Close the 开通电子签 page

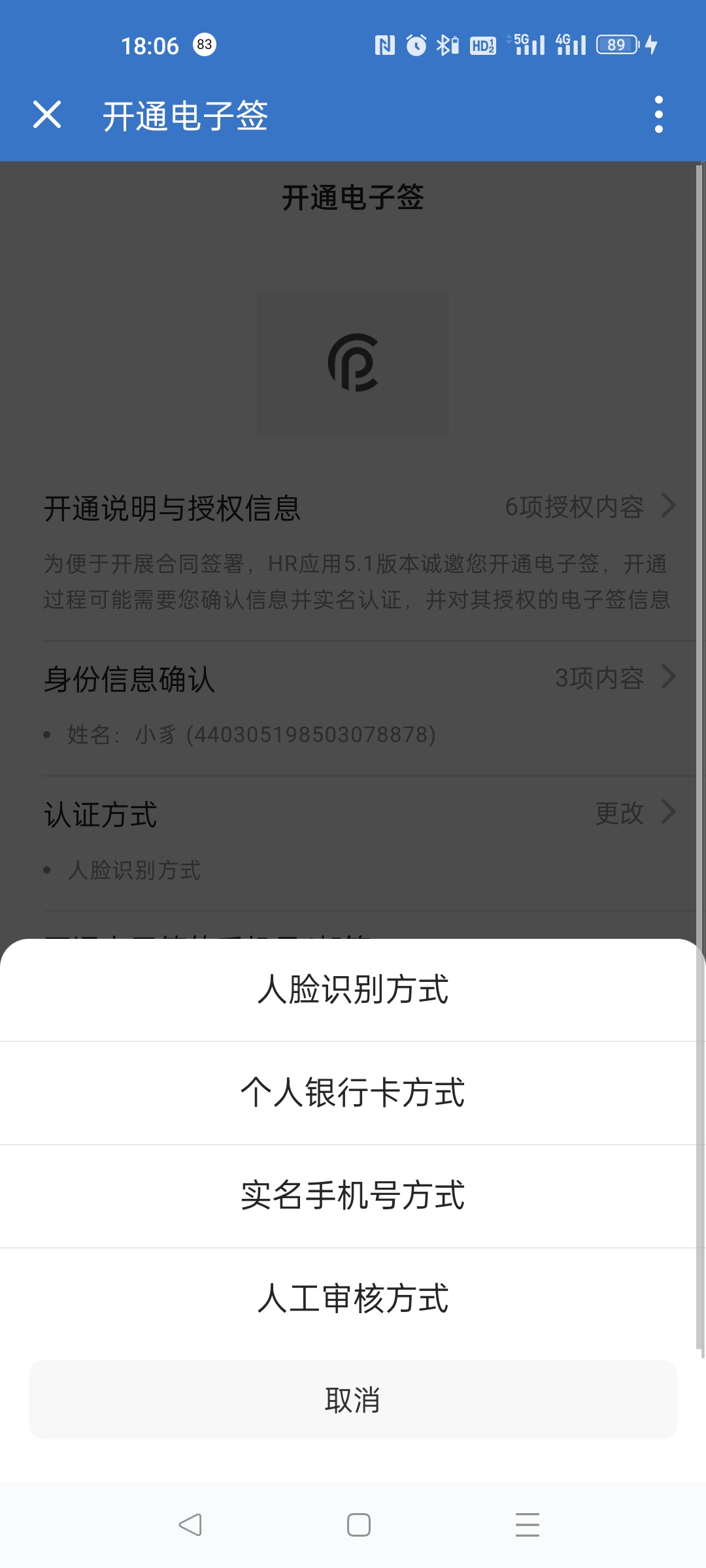coord(47,115)
